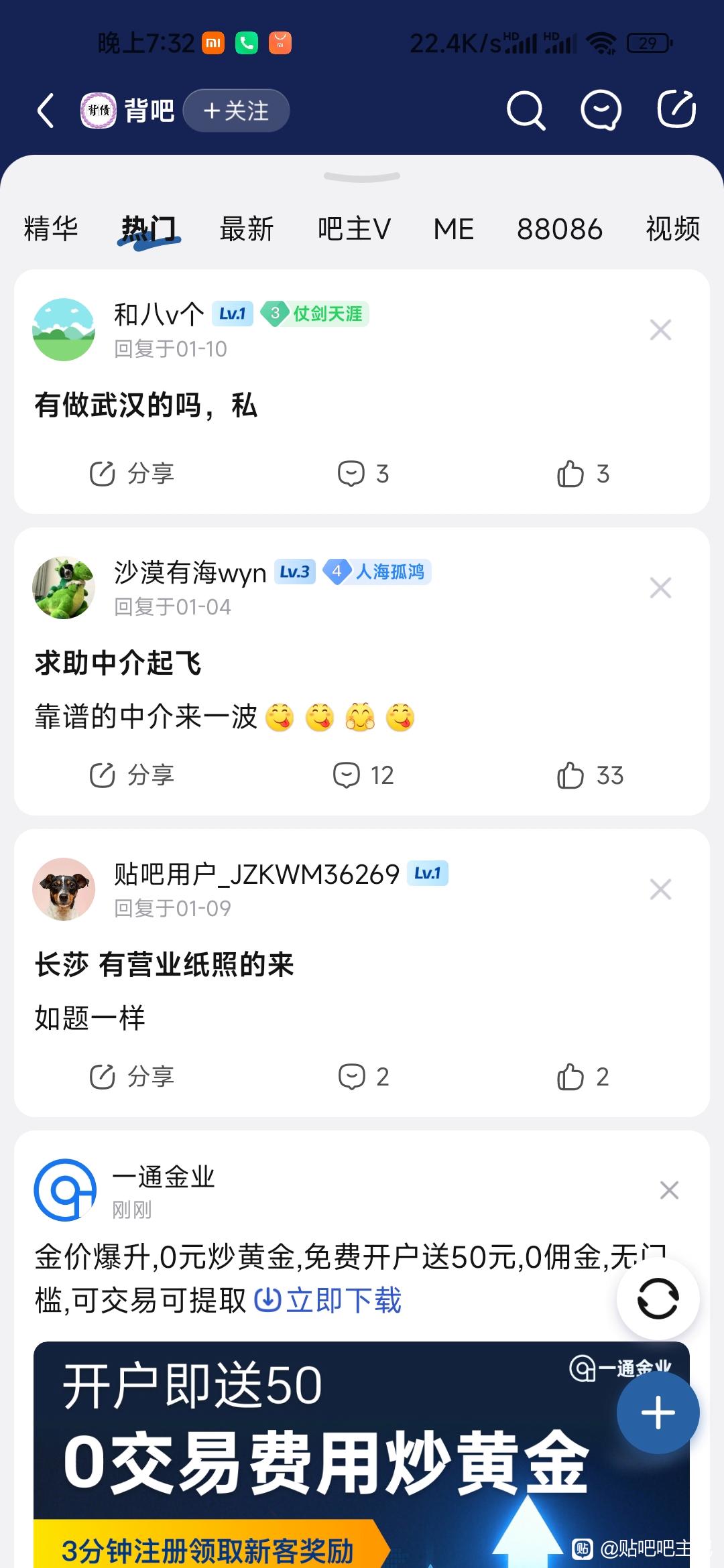The image size is (724, 1568).
Task: Open the edit icon in the top bar
Action: [x=676, y=109]
